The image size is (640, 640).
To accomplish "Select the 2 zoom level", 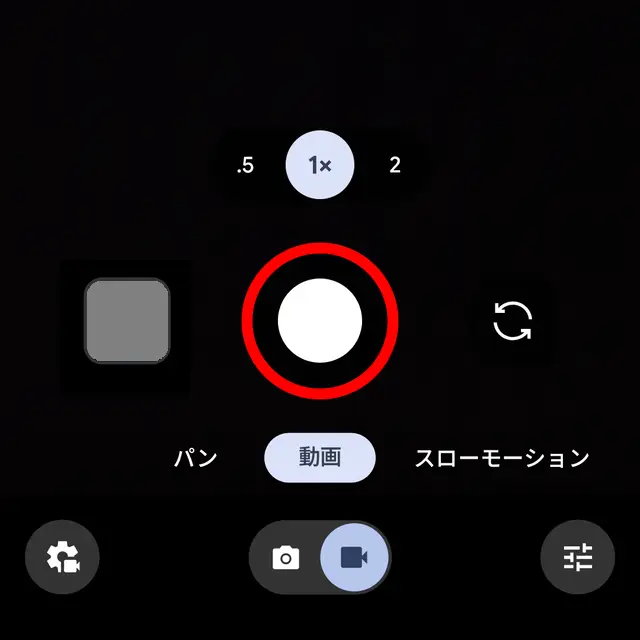I will coord(395,166).
